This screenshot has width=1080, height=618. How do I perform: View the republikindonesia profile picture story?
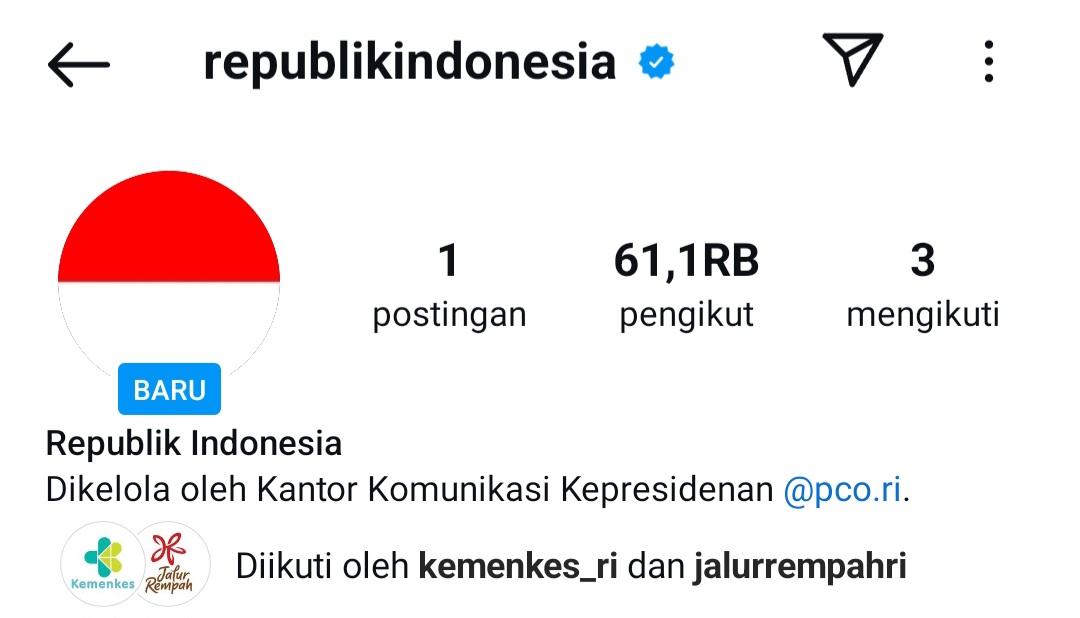[169, 281]
